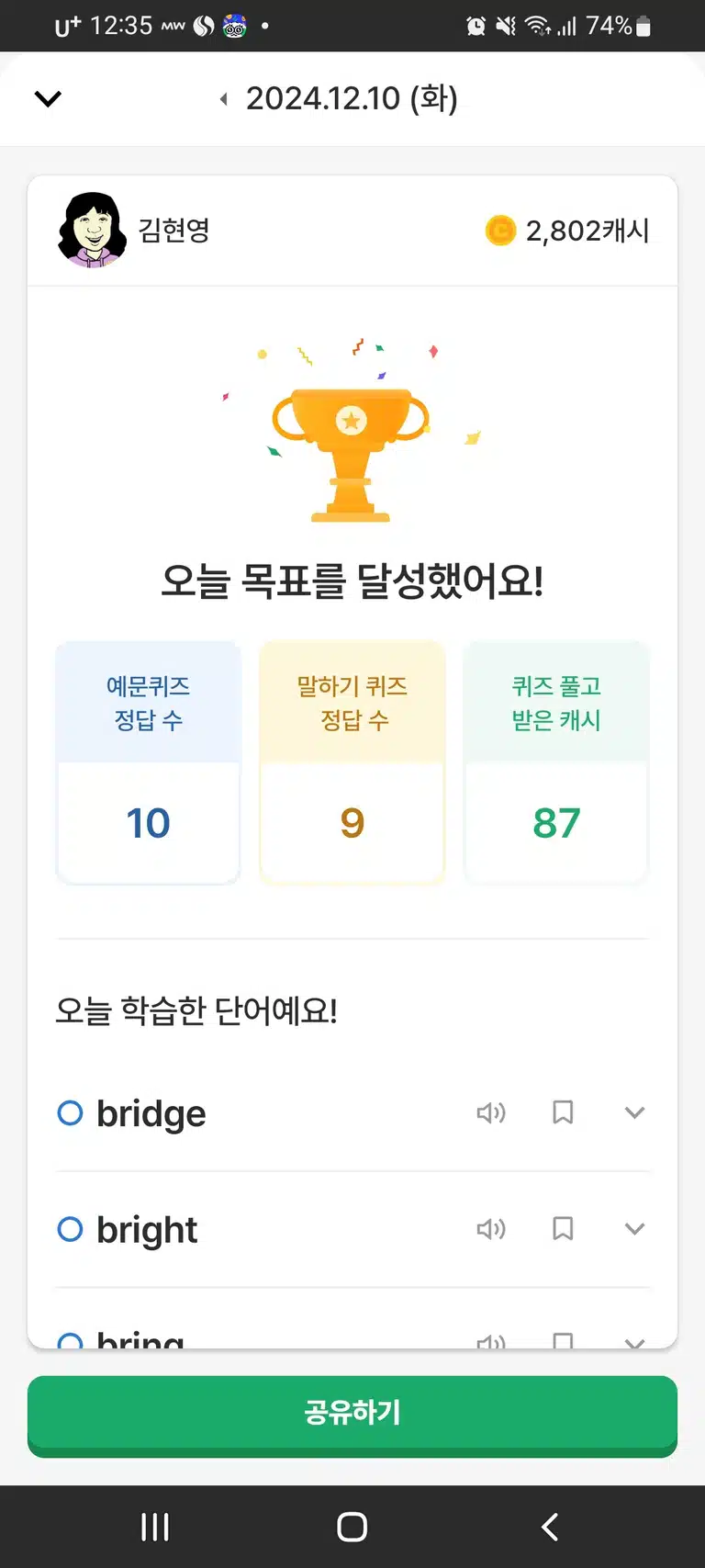Open recent apps from navigation bar
Screen dimensions: 705x1568
[155, 1527]
